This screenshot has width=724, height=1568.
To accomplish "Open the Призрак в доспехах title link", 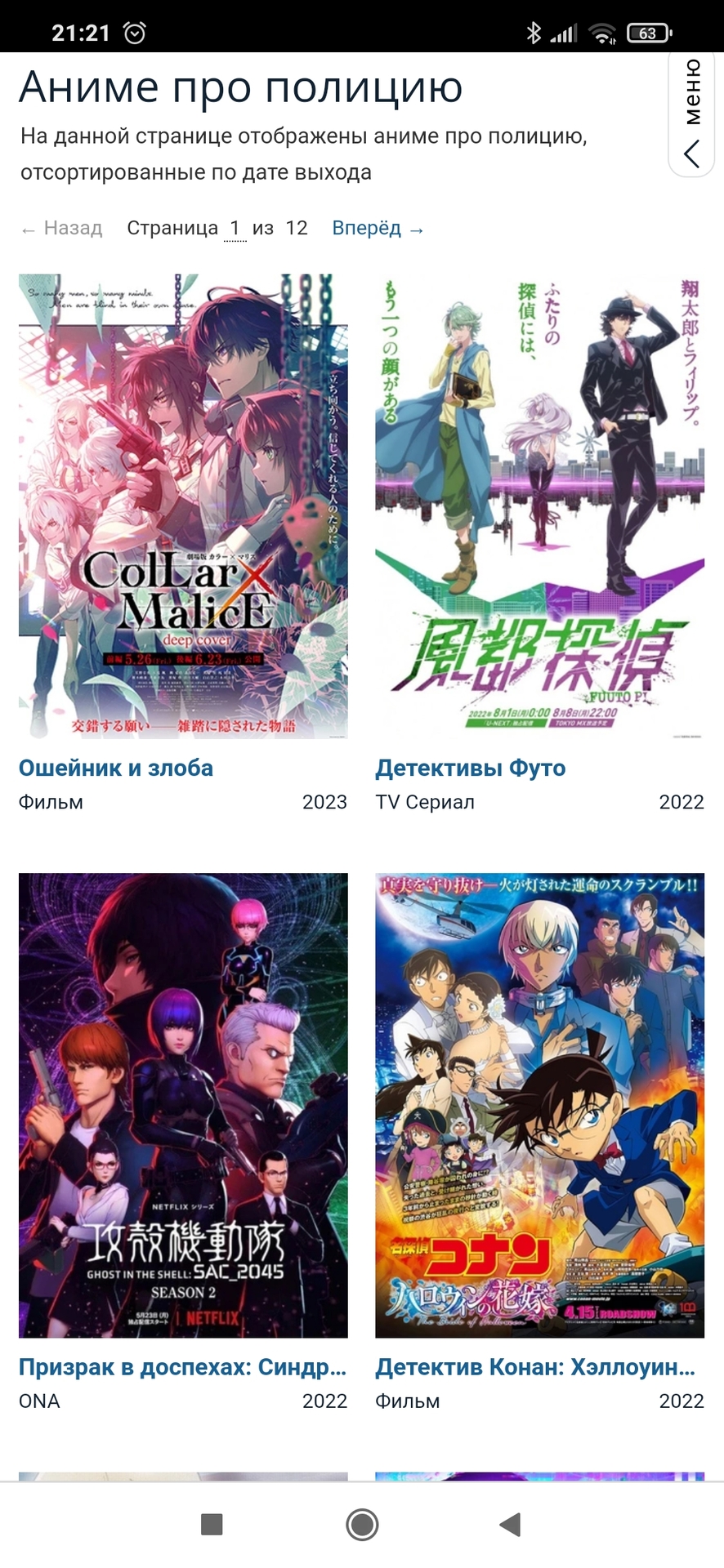I will (183, 1367).
